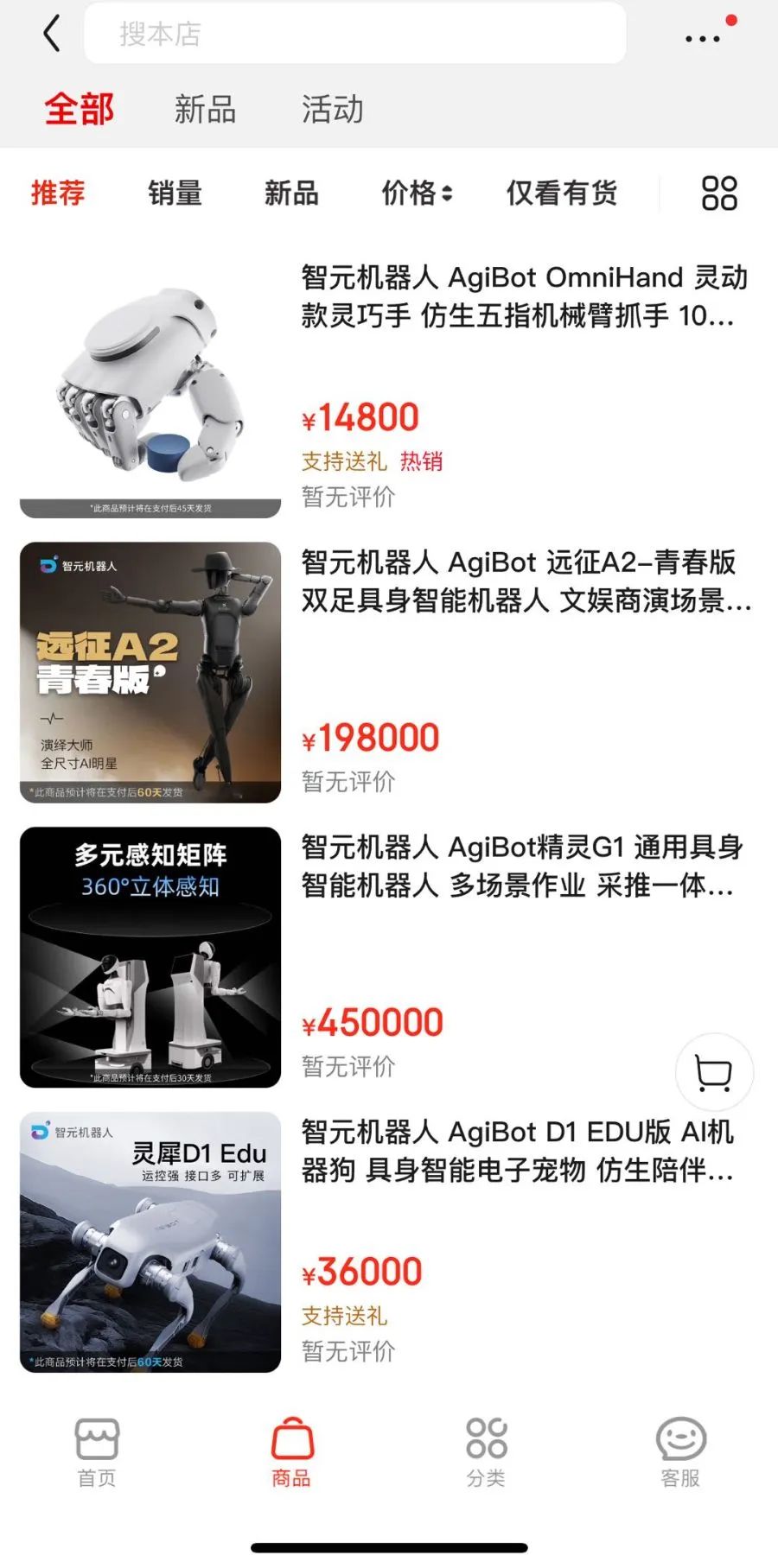This screenshot has height=1568, width=778.
Task: Tap the 搜本店 search box
Action: click(354, 35)
